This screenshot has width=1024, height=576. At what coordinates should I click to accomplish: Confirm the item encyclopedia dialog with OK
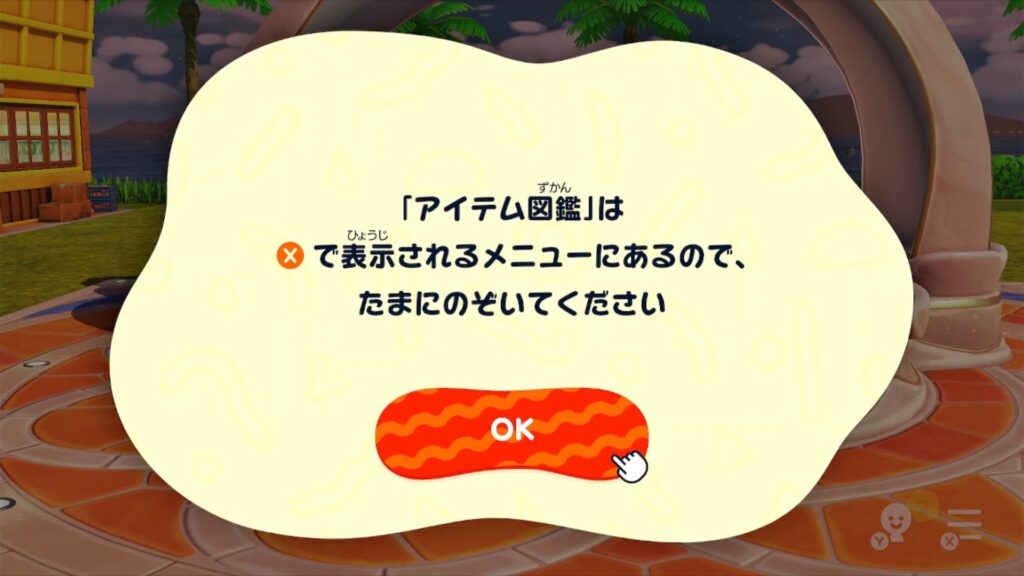pyautogui.click(x=512, y=430)
